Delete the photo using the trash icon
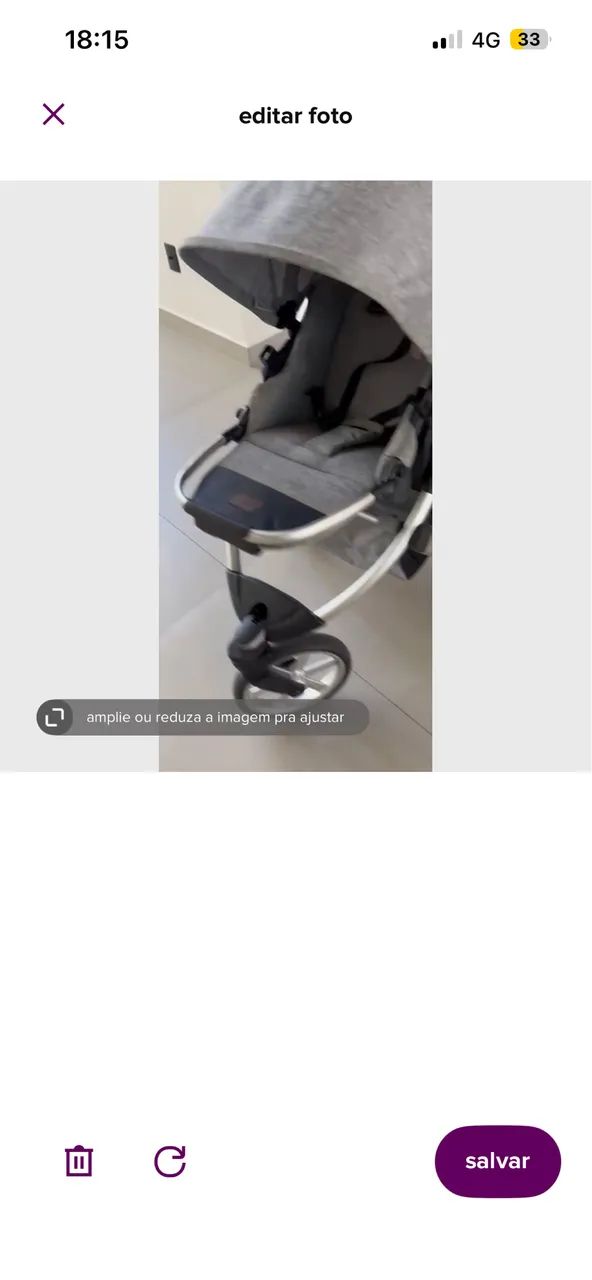The height and width of the screenshot is (1280, 592). [x=79, y=1161]
